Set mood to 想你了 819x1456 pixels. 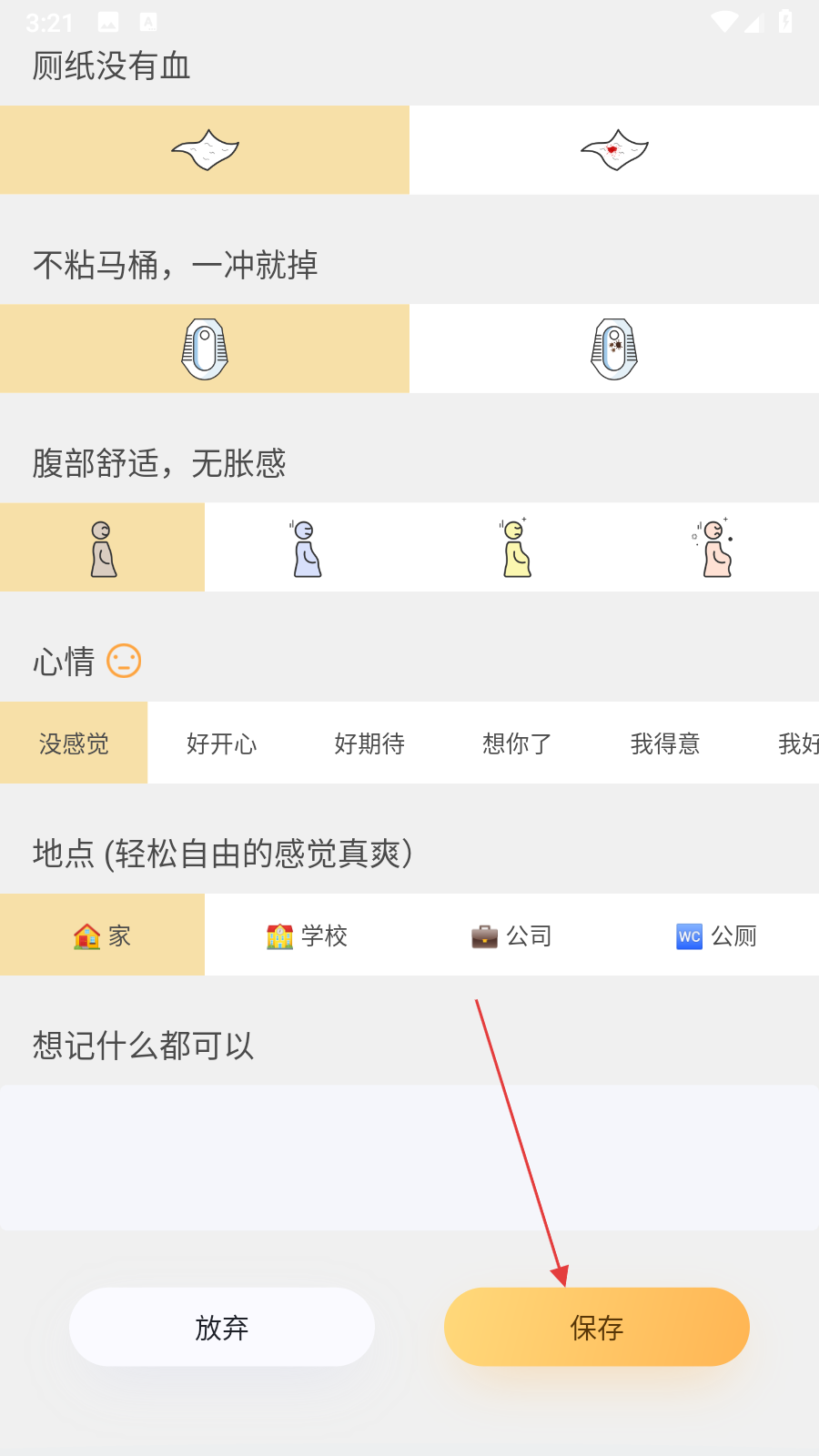(517, 743)
